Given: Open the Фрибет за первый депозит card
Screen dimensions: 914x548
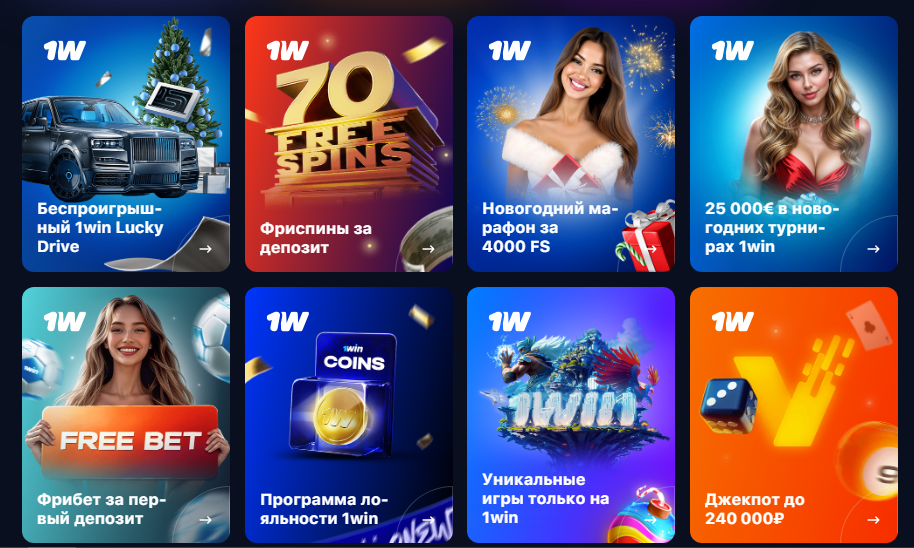Looking at the screenshot, I should tap(126, 414).
